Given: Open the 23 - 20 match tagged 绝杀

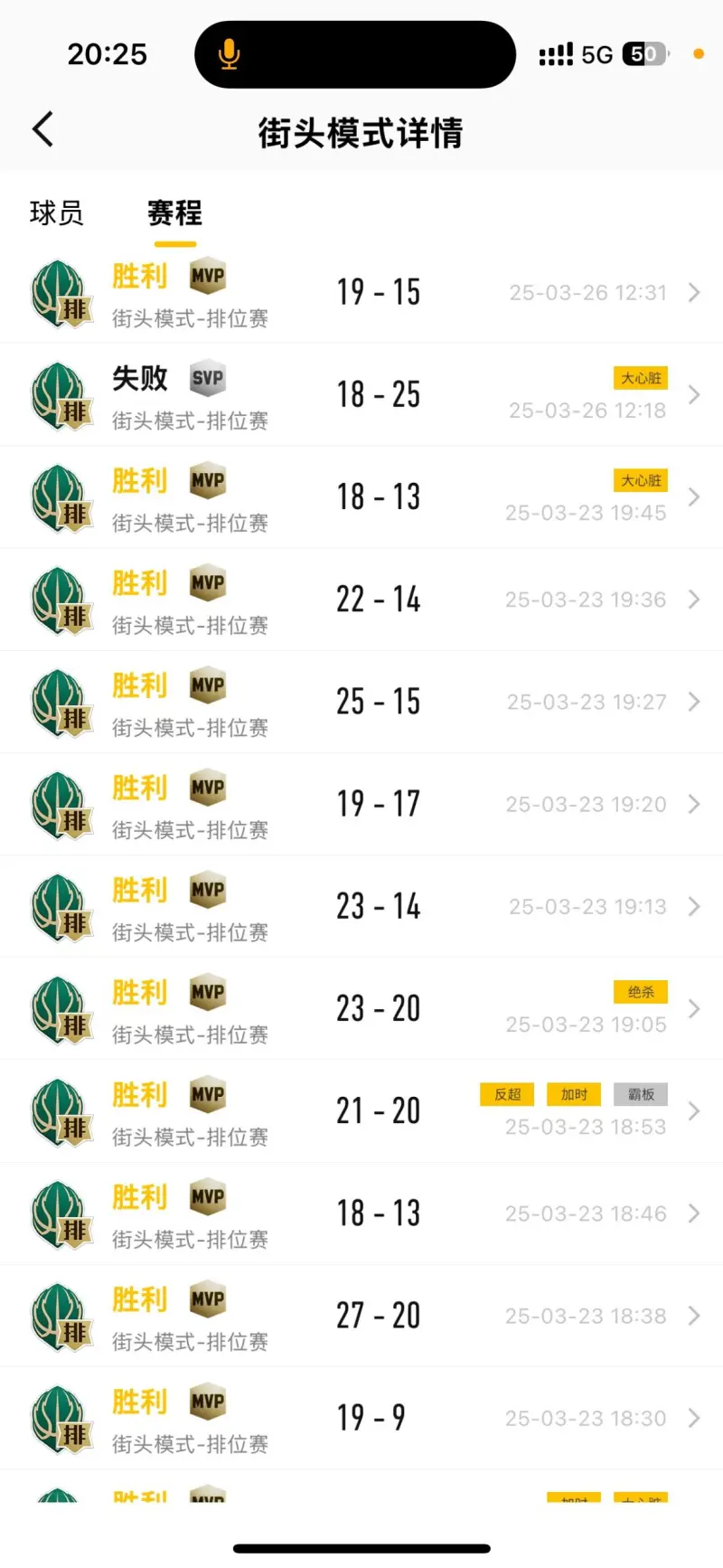Looking at the screenshot, I should pos(361,1007).
